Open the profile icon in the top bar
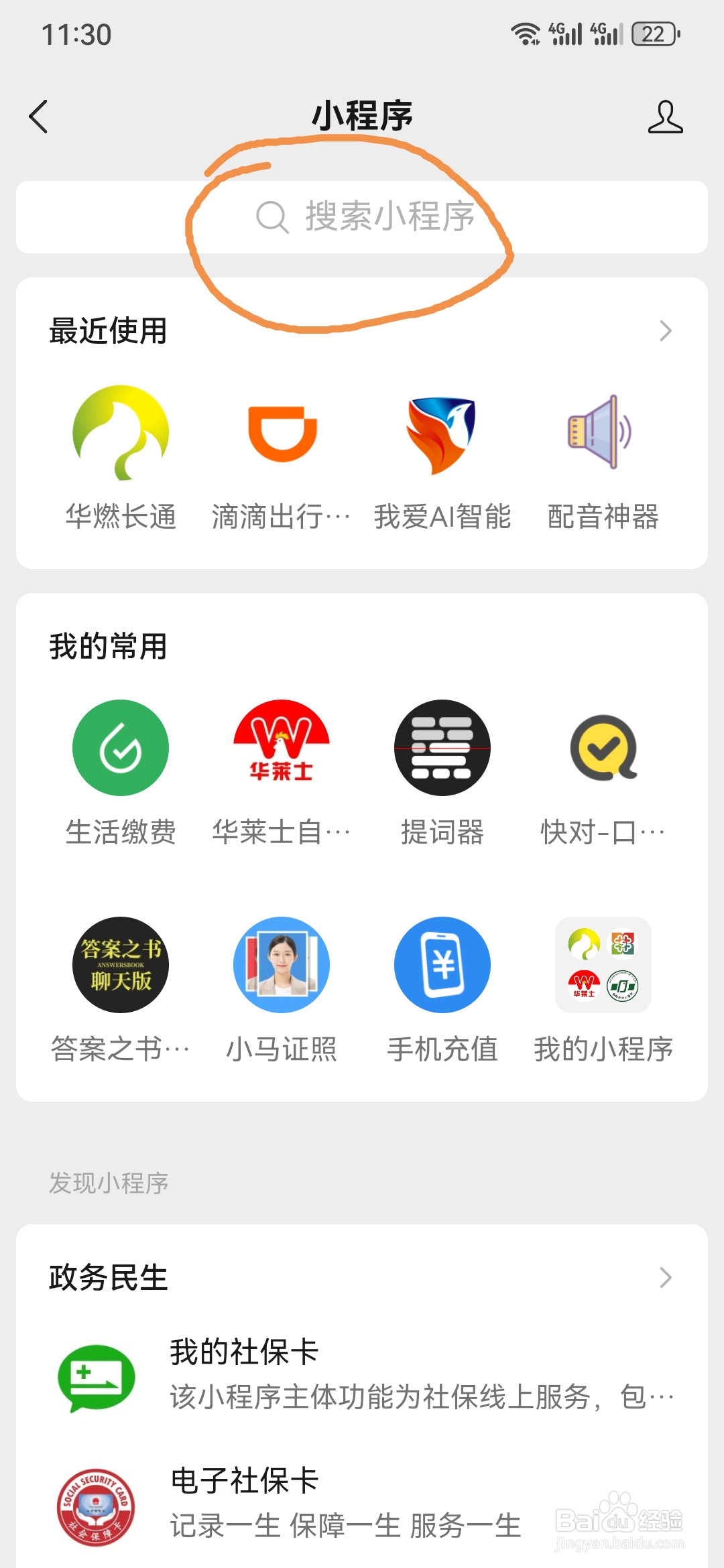 [x=665, y=117]
